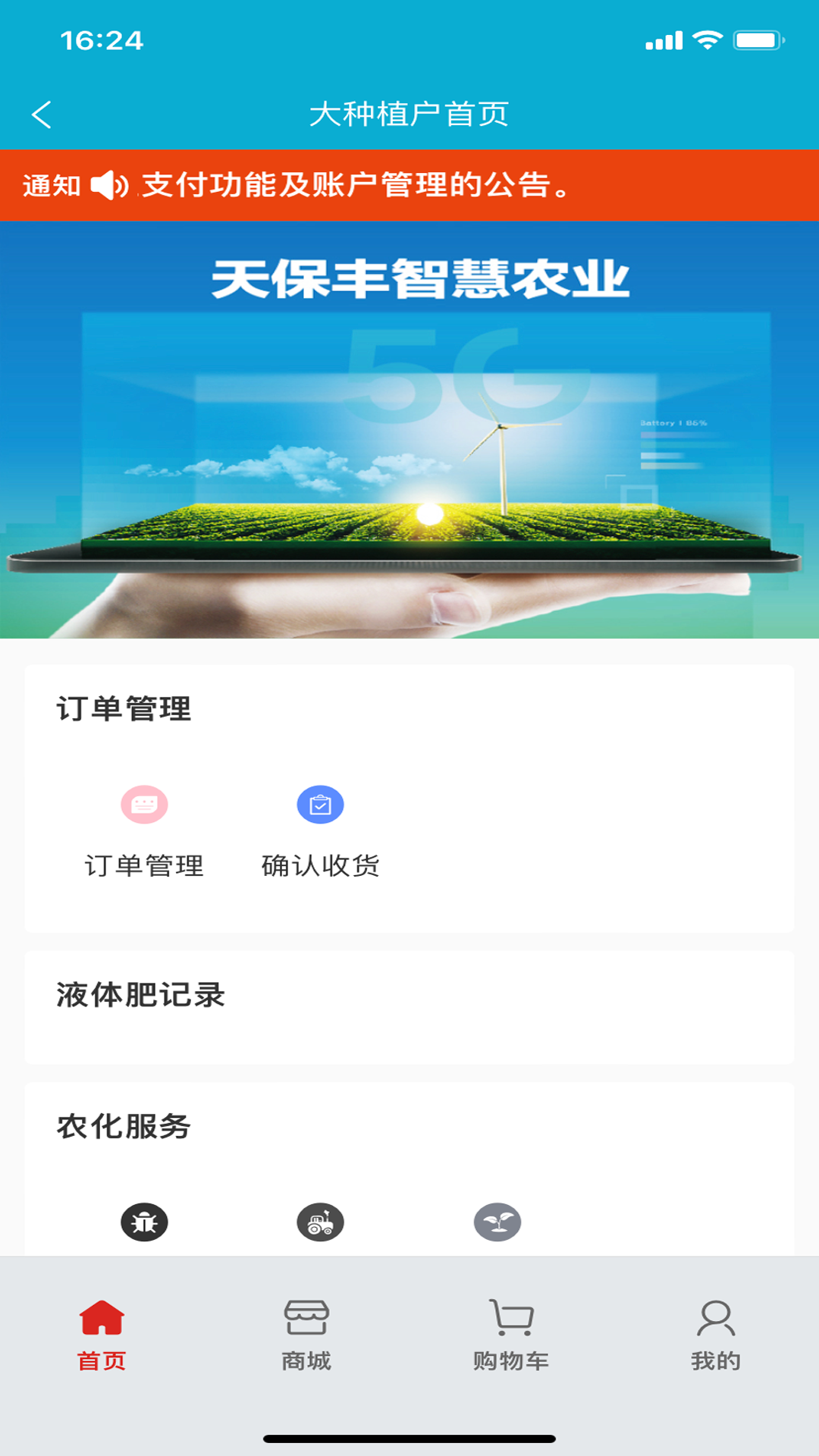Click the back arrow to leave 大种植户首页
The image size is (819, 1456).
pyautogui.click(x=43, y=114)
